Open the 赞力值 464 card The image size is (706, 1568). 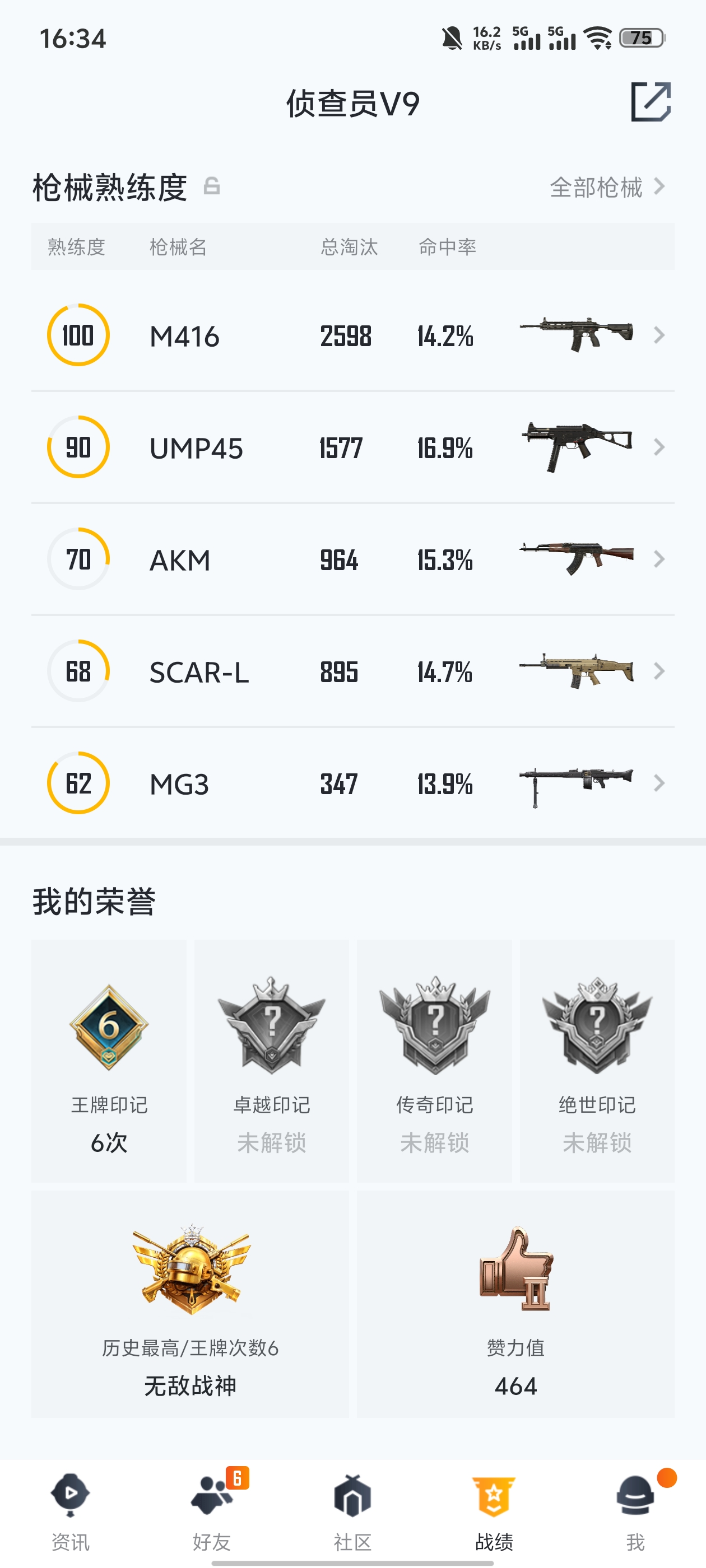click(515, 1304)
